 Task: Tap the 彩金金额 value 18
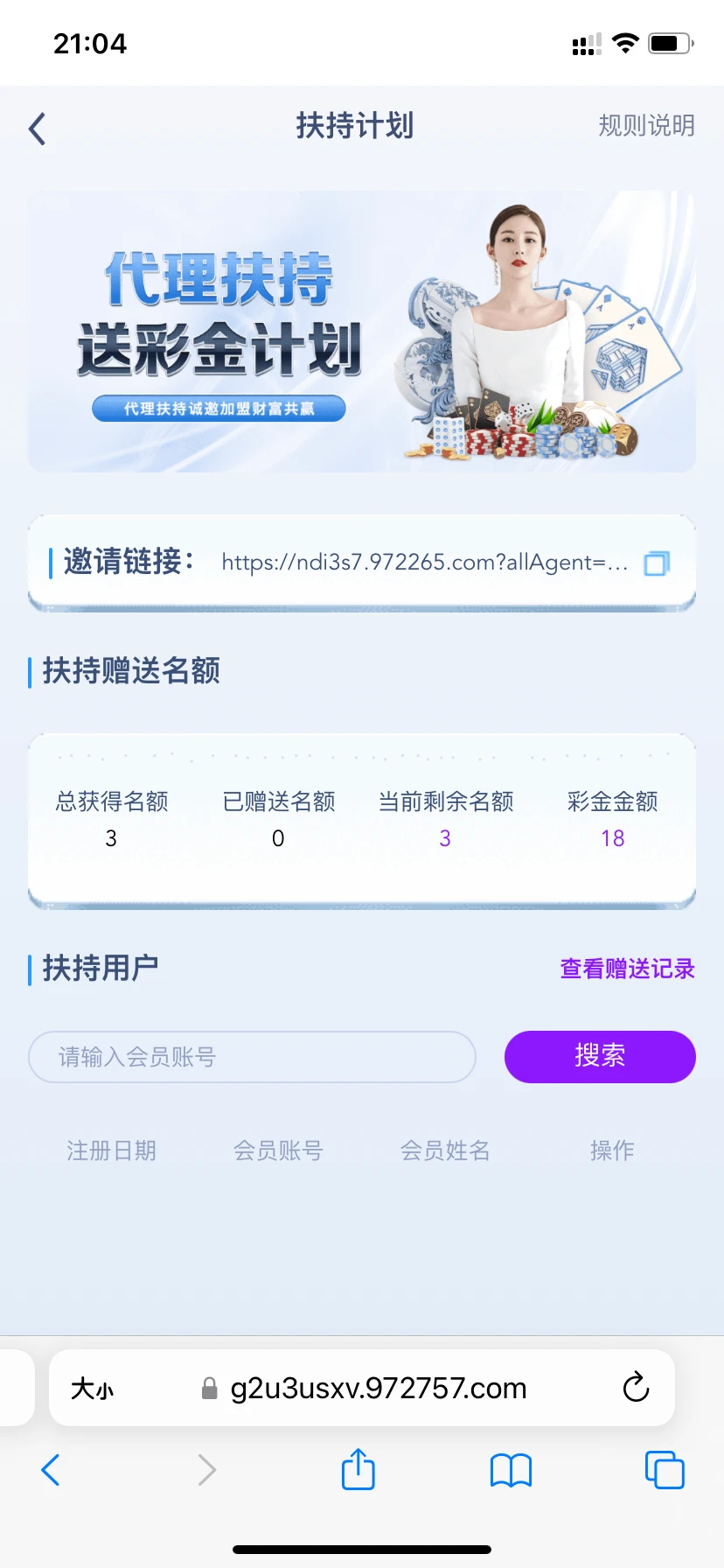coord(612,837)
